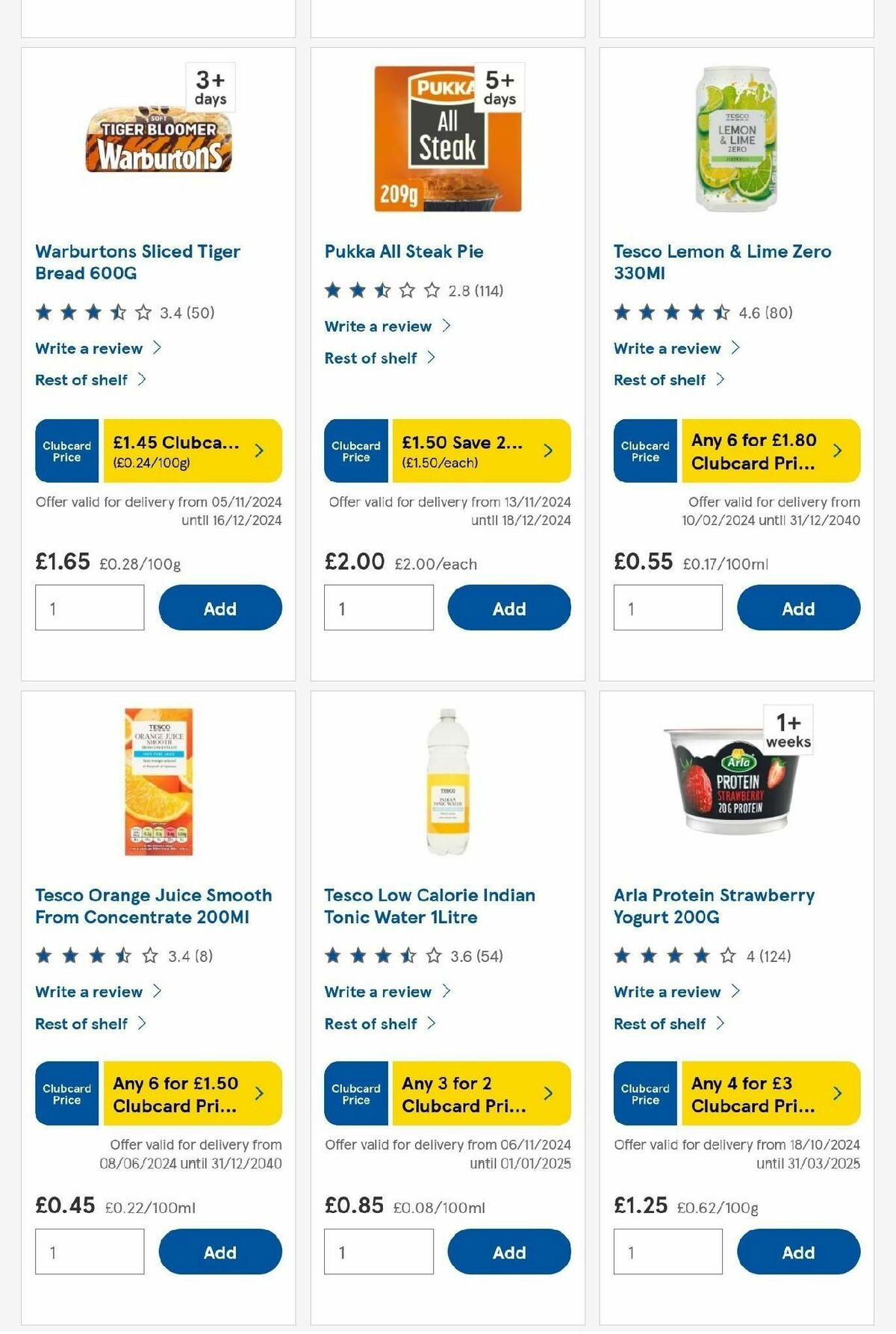This screenshot has height=1334, width=896.
Task: Click Add for Pukka All Steak Pie
Action: 508,607
